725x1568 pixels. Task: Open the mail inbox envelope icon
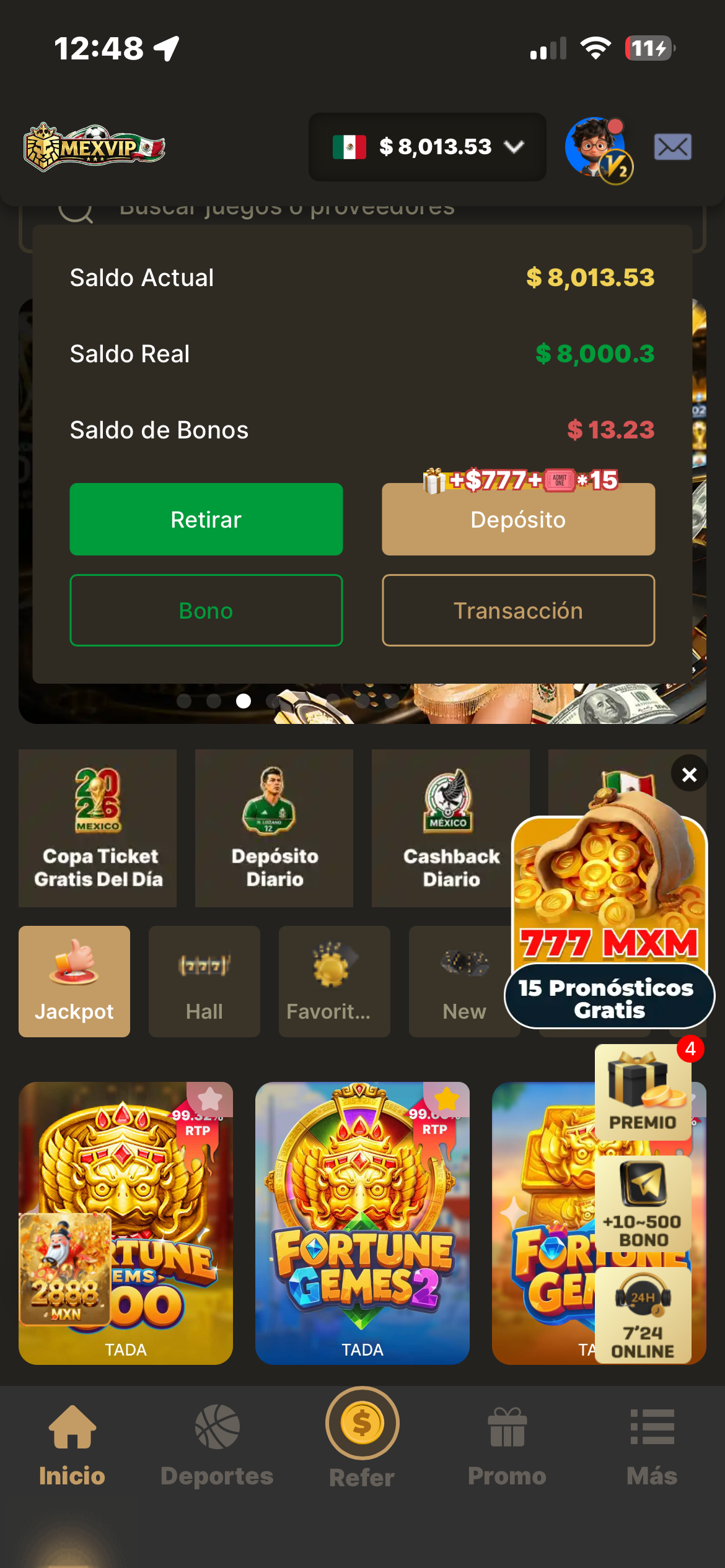pos(673,147)
